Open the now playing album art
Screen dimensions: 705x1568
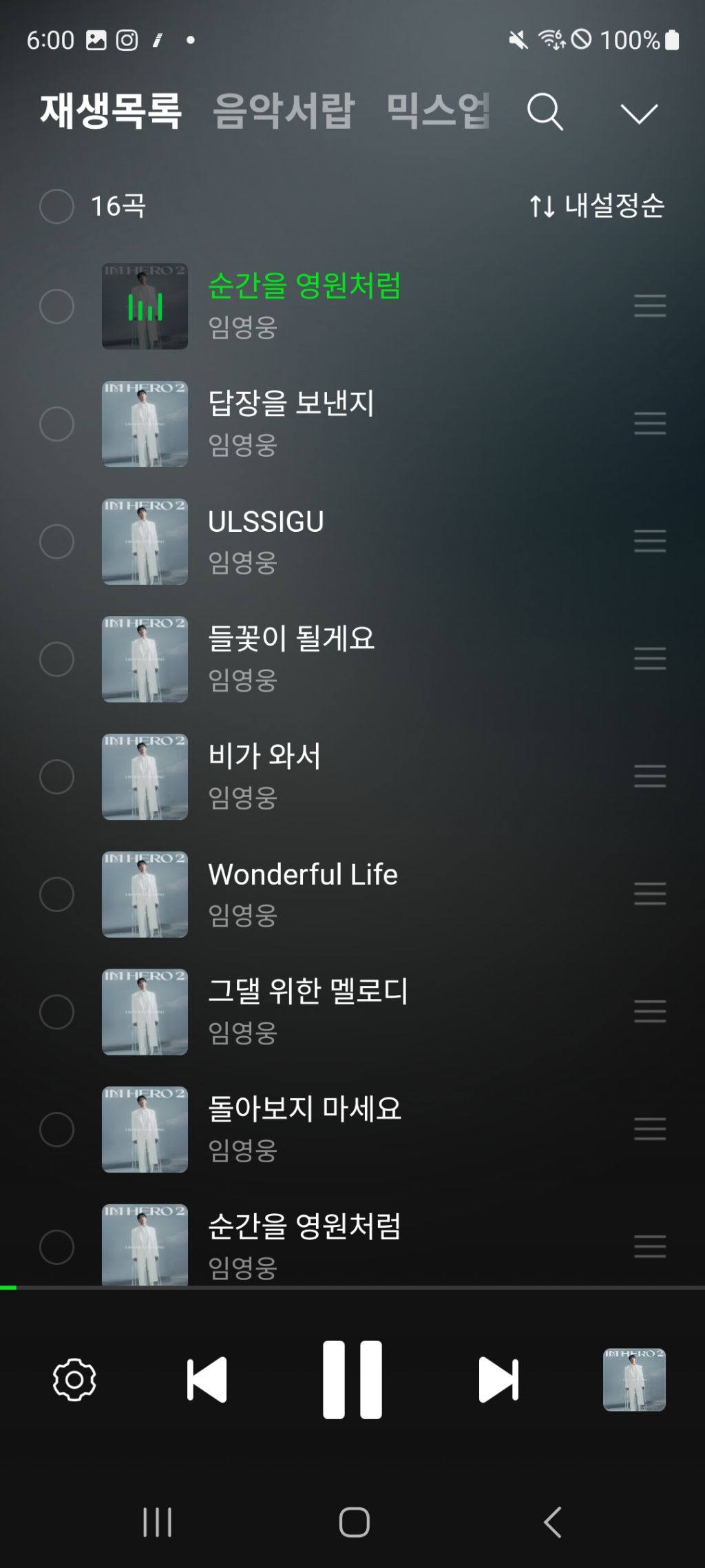point(634,1379)
